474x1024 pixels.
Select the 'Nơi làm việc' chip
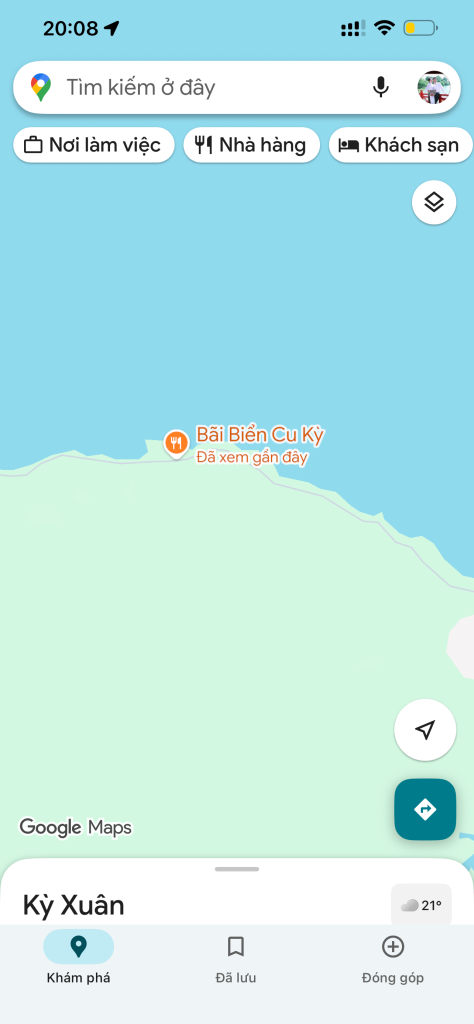click(x=94, y=145)
